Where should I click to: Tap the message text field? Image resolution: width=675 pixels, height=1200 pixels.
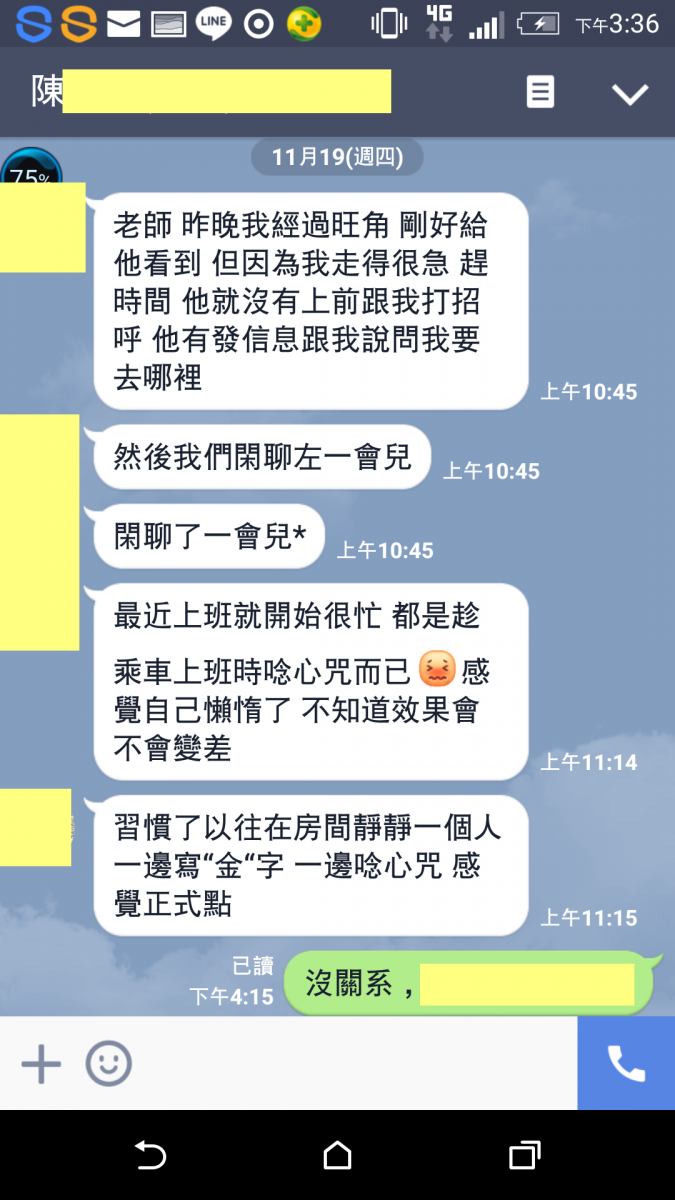(350, 1064)
